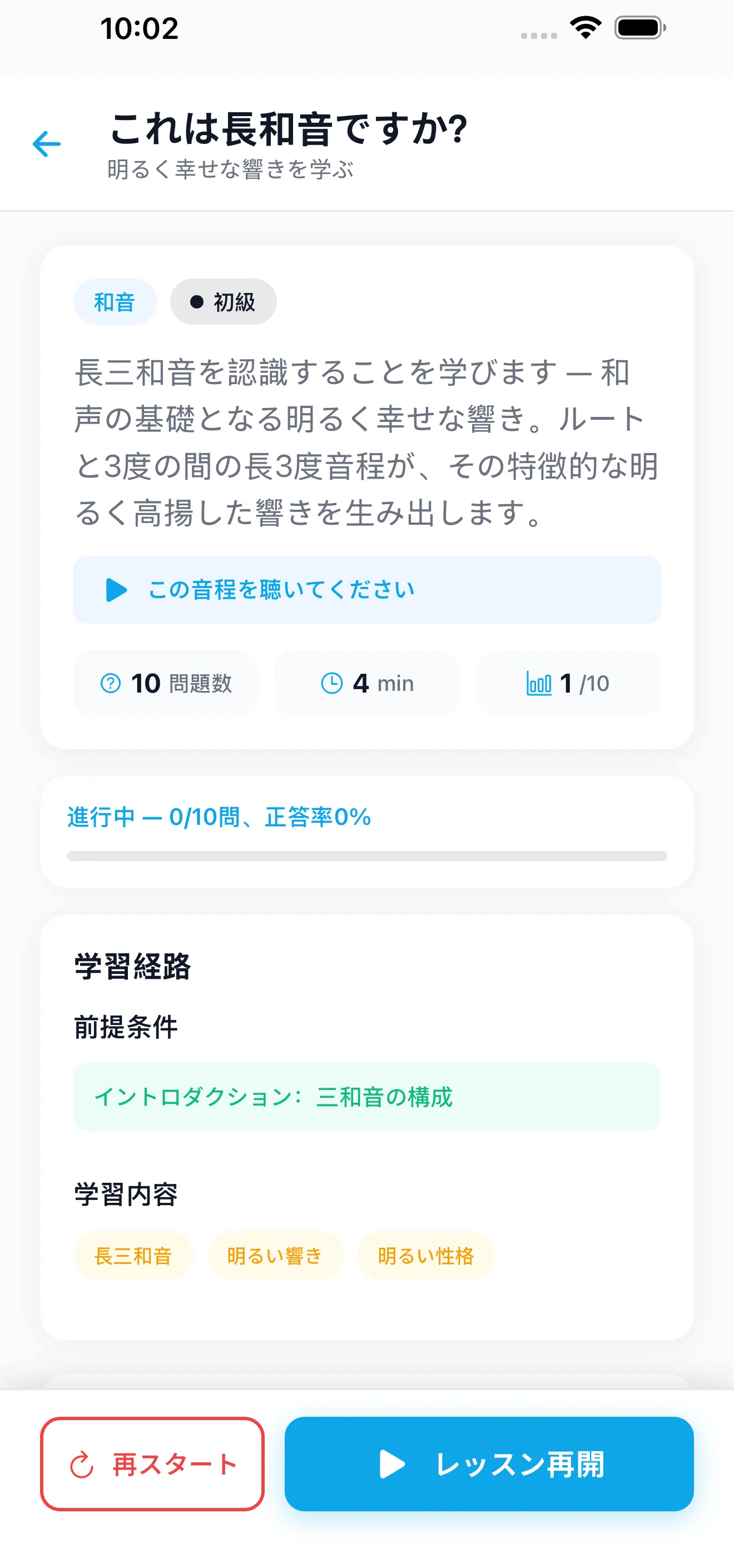Select the play icon for the interval audio
Screen dimensions: 734x1568
(x=116, y=589)
